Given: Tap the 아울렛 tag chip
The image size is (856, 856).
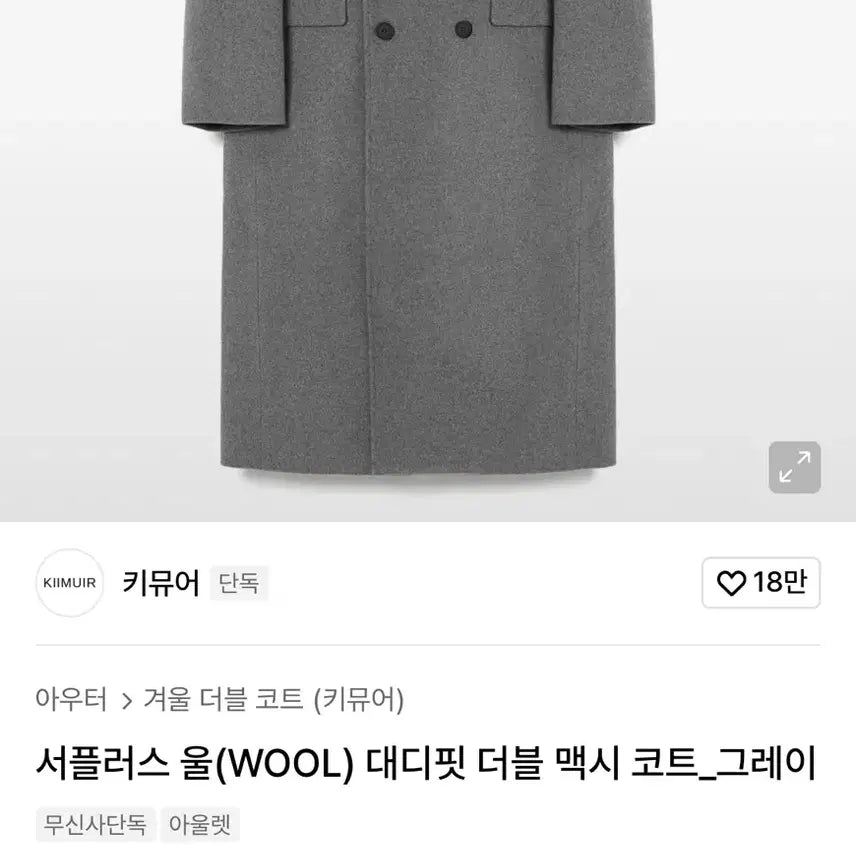Looking at the screenshot, I should (x=197, y=825).
